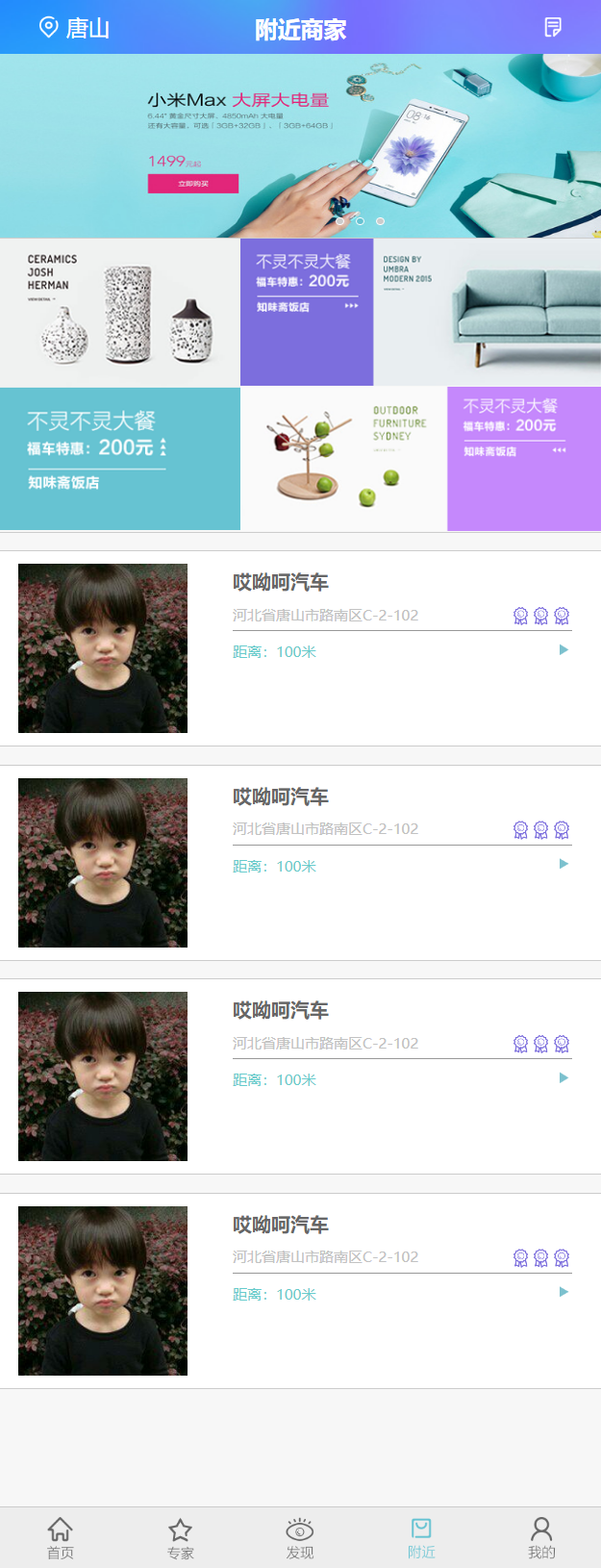The height and width of the screenshot is (1568, 601).
Task: Go to the 发现 tab
Action: [x=300, y=1537]
